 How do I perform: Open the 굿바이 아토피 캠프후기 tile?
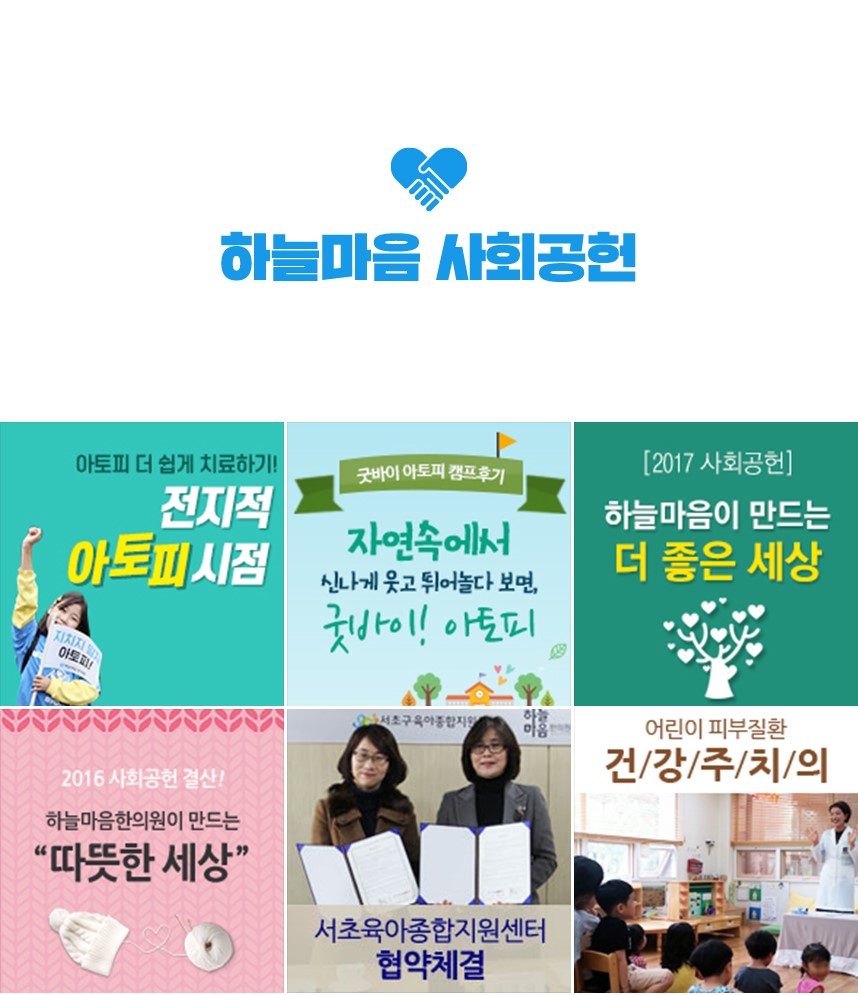pos(428,563)
